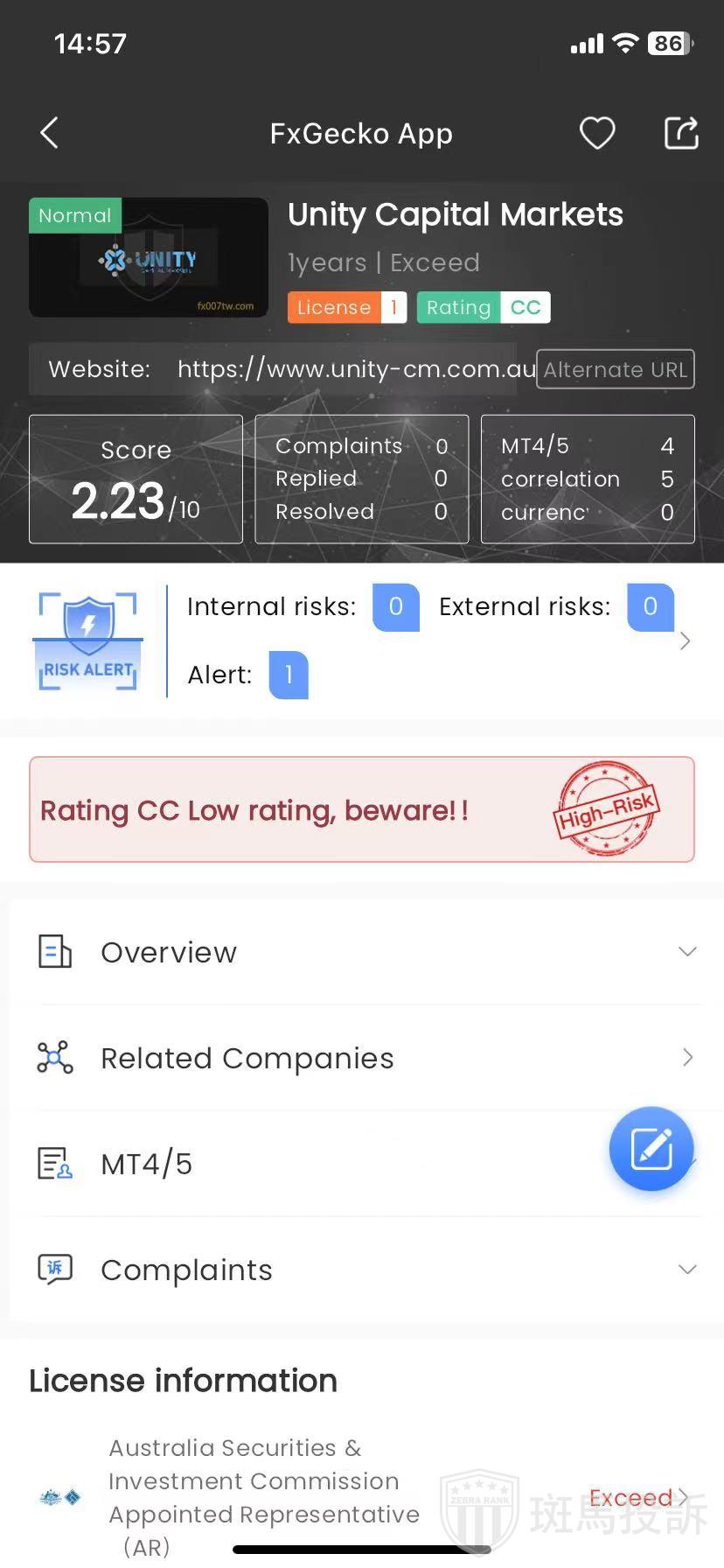Share this broker page

[681, 133]
